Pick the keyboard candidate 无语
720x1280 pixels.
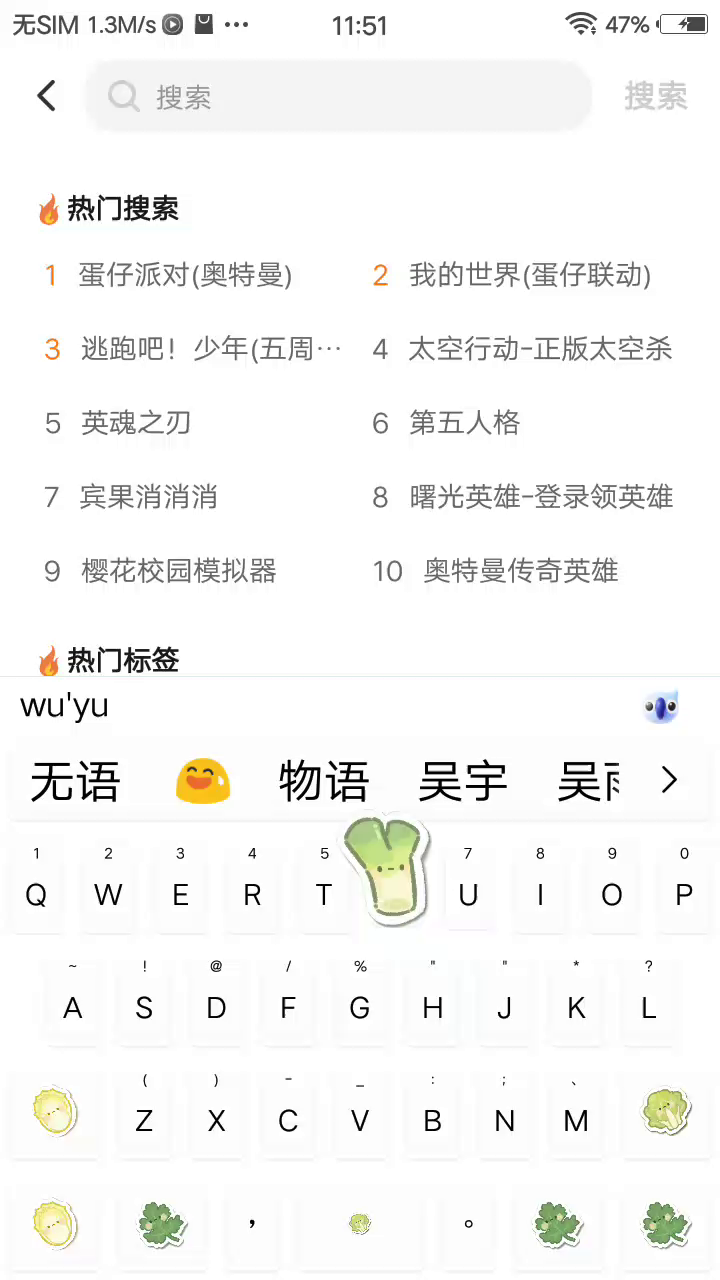point(75,782)
